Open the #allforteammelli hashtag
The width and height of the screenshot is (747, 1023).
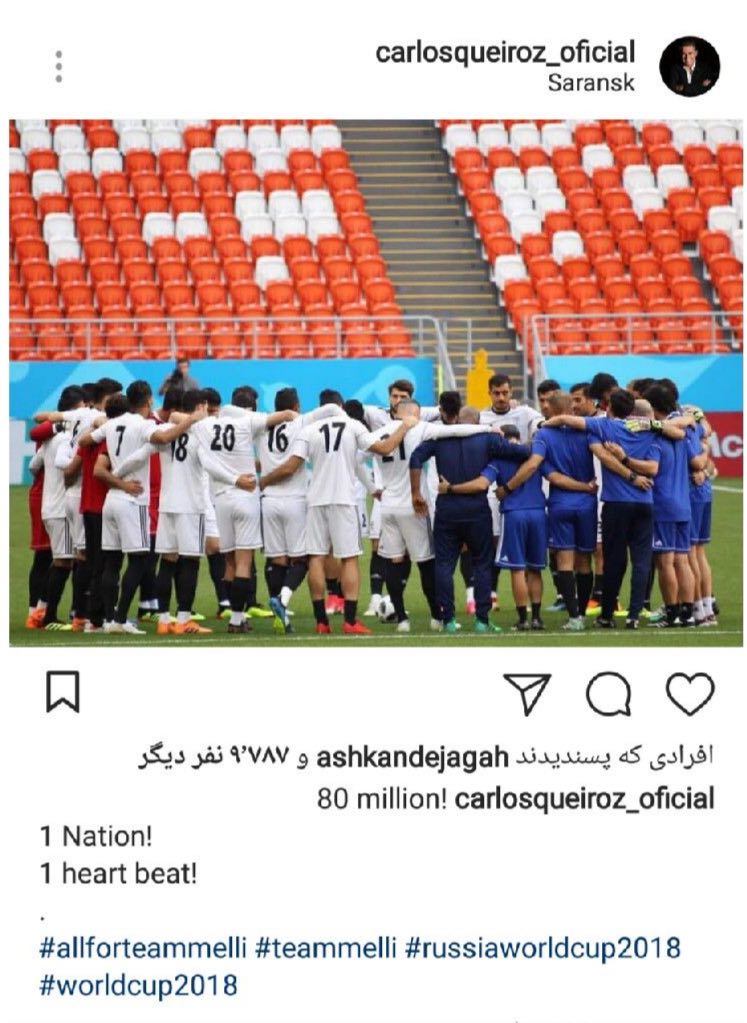click(x=142, y=947)
